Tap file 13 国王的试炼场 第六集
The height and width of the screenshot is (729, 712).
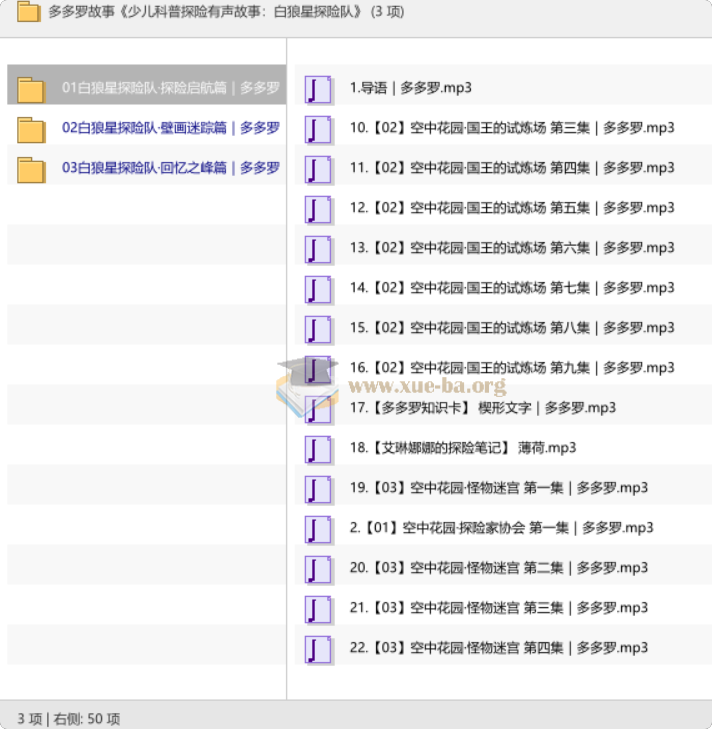pos(511,248)
